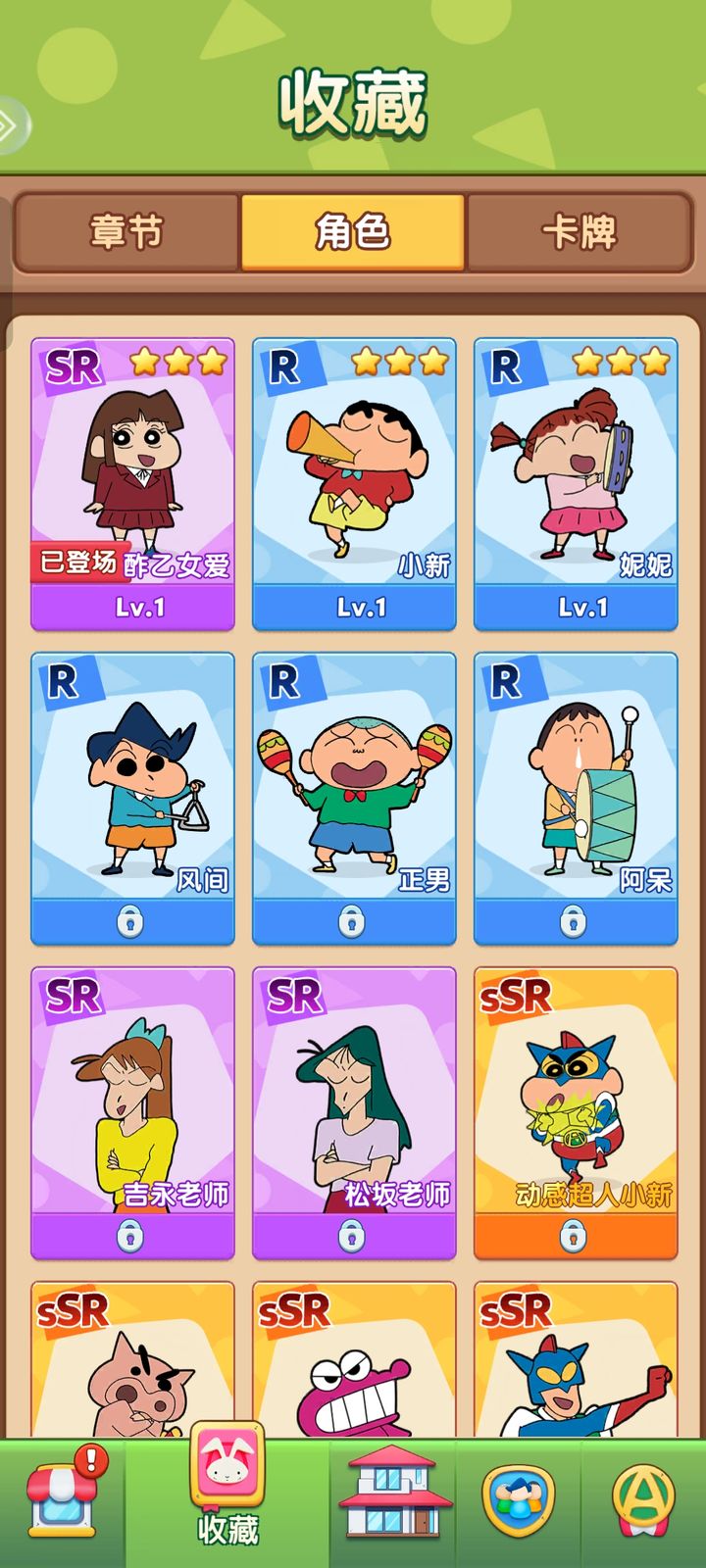Tap the lock on the 动感超人小新 SSR card
This screenshot has height=1568, width=706.
point(574,1238)
